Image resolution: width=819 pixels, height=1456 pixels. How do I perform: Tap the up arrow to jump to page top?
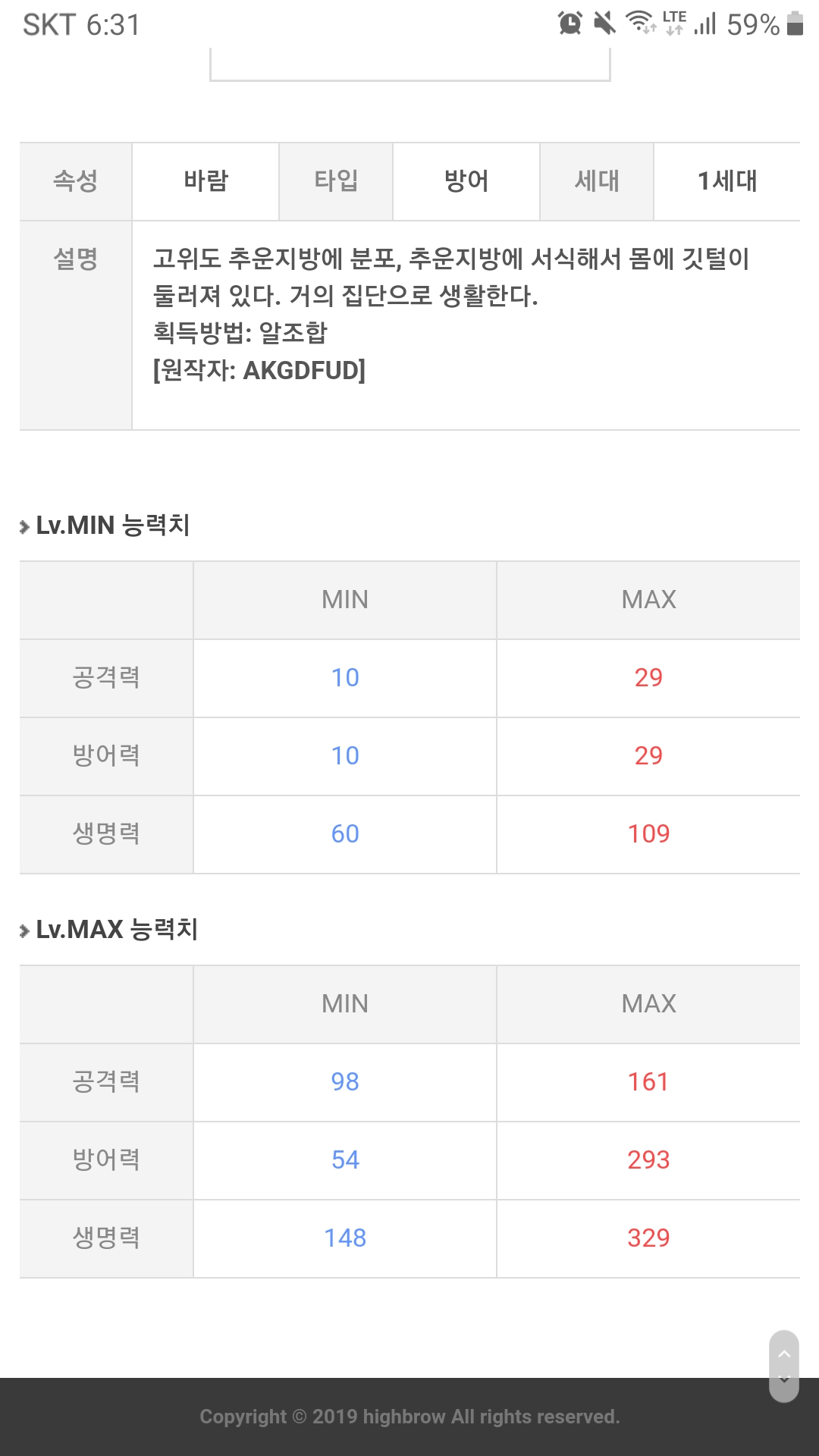pos(784,1354)
